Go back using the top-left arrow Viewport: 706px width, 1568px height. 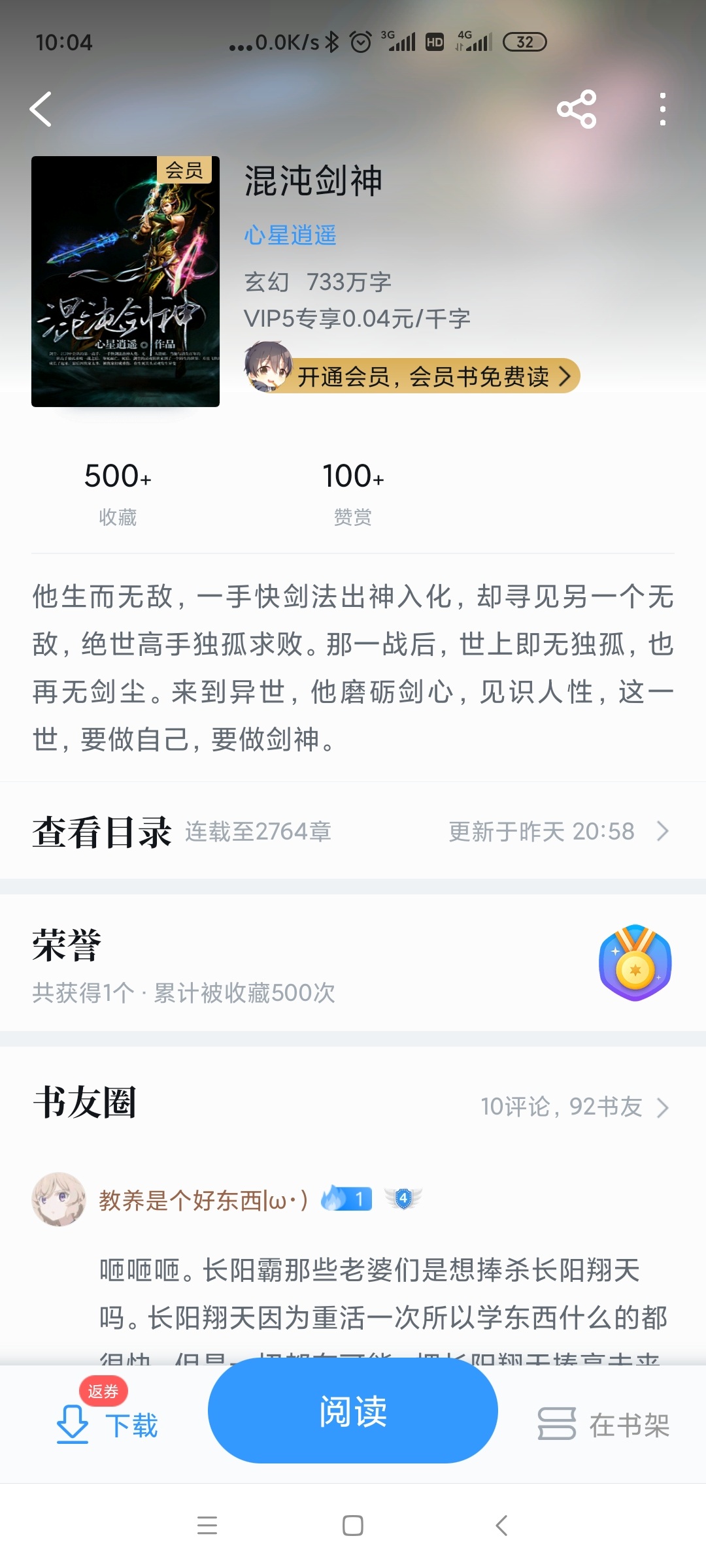coord(41,109)
